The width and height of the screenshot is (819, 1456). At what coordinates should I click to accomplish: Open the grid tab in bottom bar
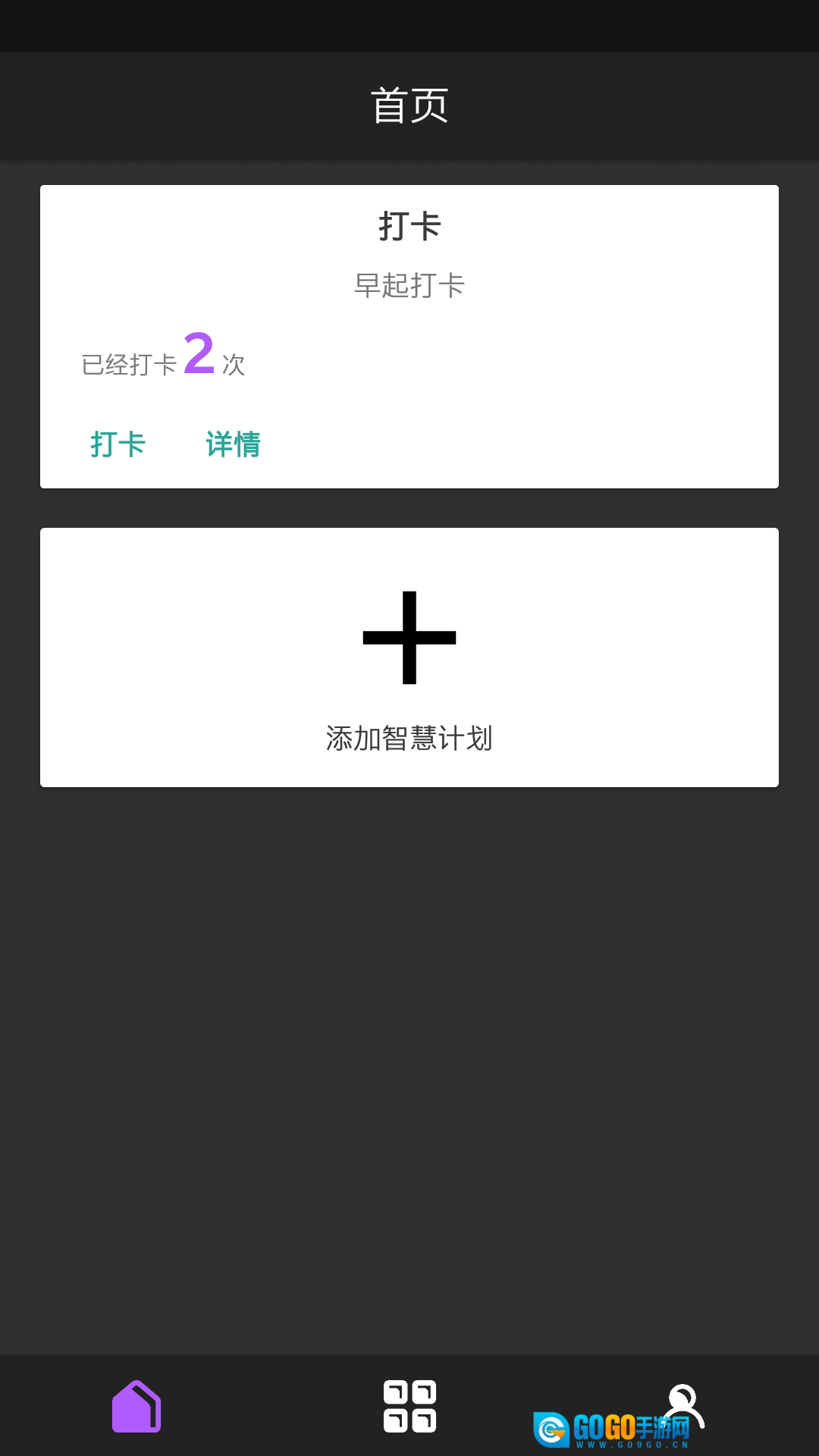point(409,1406)
